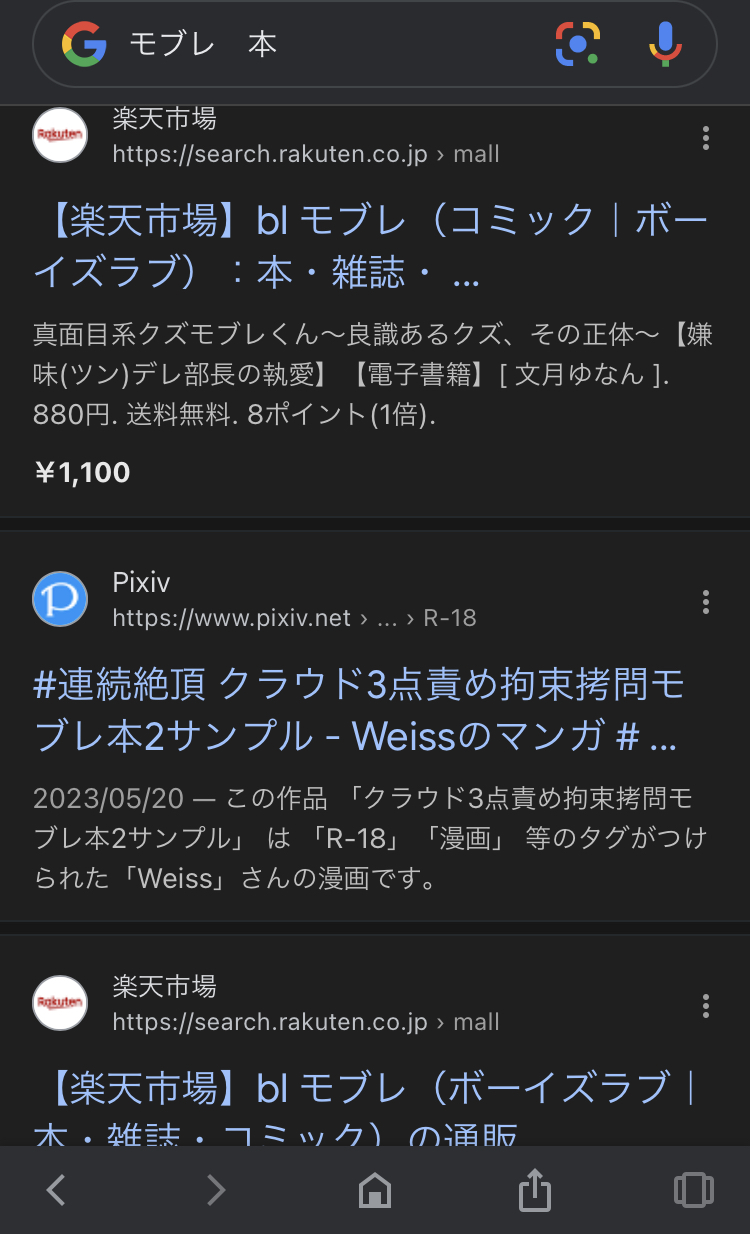Open overflow menu for the first Rakuten result

click(x=706, y=138)
